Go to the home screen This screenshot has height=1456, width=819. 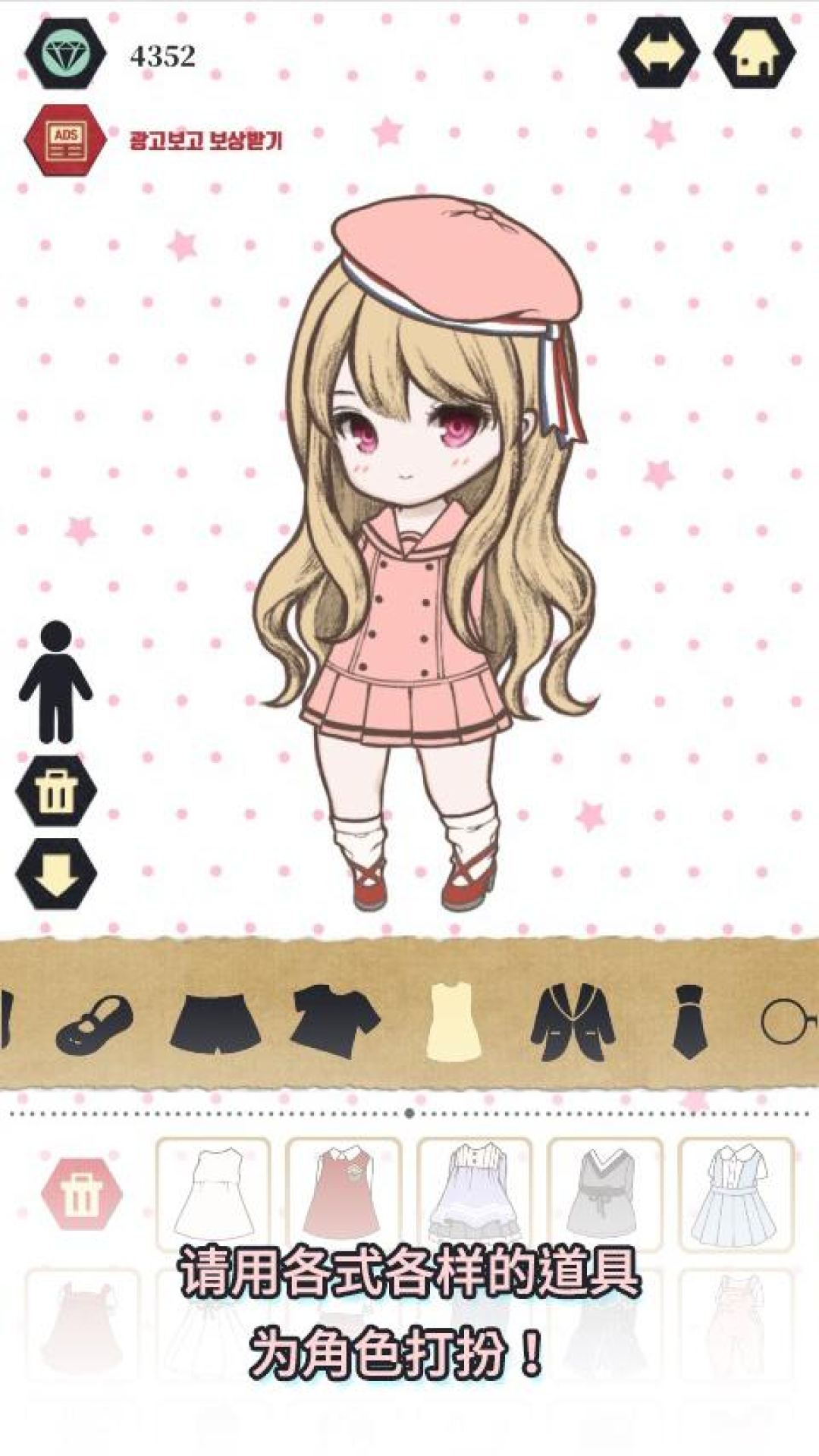tap(754, 53)
